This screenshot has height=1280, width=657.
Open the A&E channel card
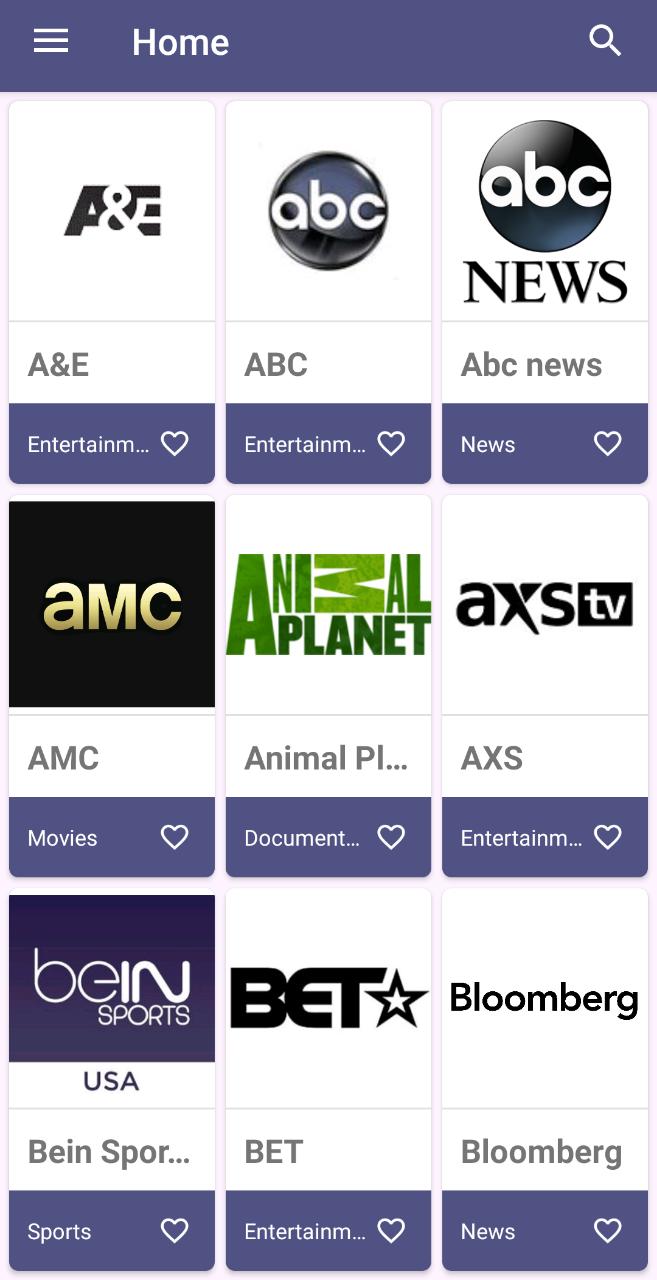tap(112, 292)
